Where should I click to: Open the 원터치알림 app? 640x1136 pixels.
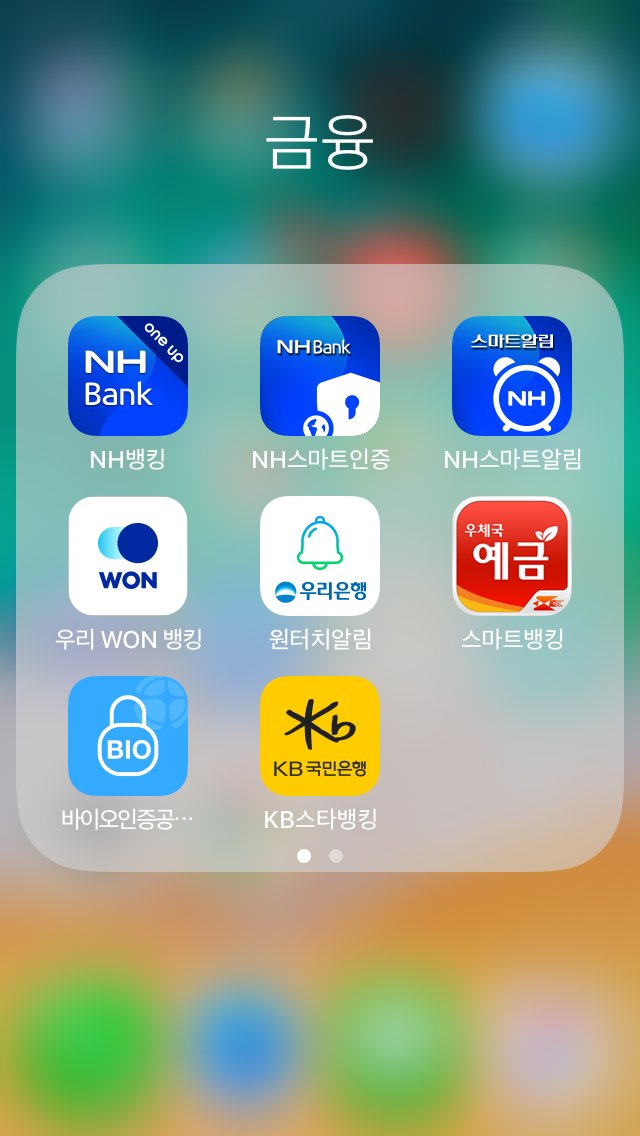tap(320, 556)
